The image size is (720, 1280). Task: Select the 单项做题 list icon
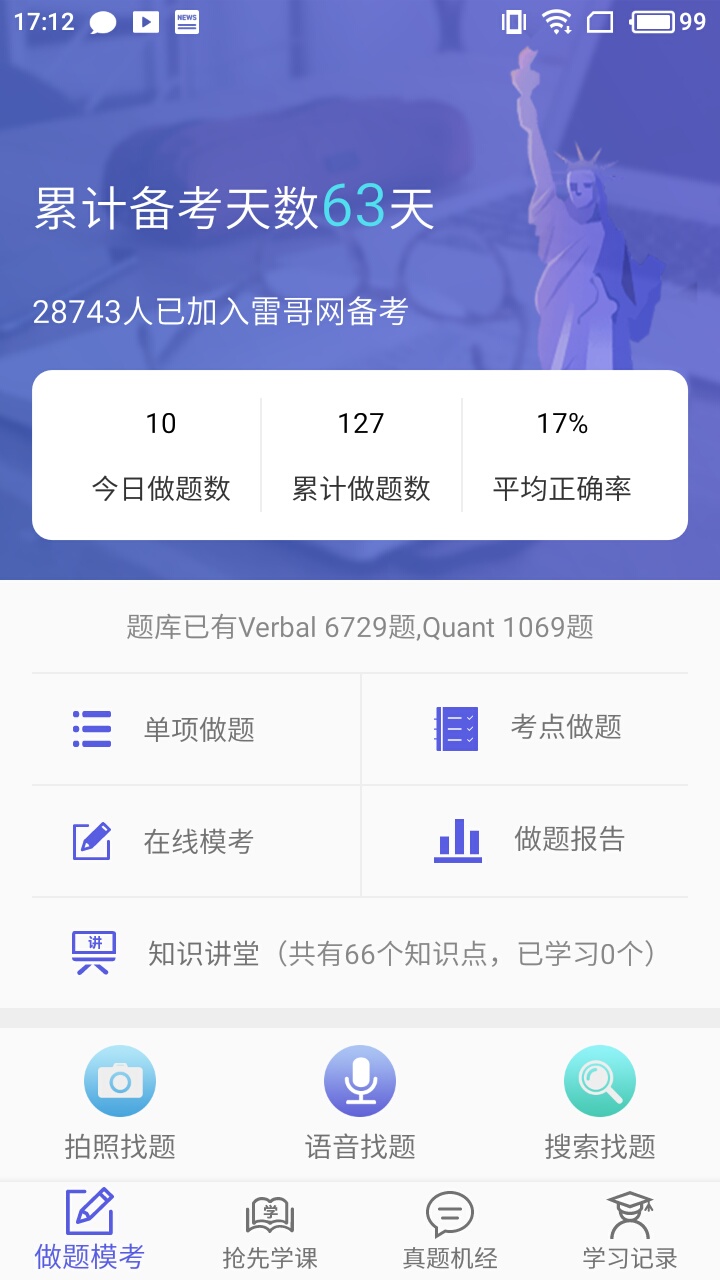(90, 727)
